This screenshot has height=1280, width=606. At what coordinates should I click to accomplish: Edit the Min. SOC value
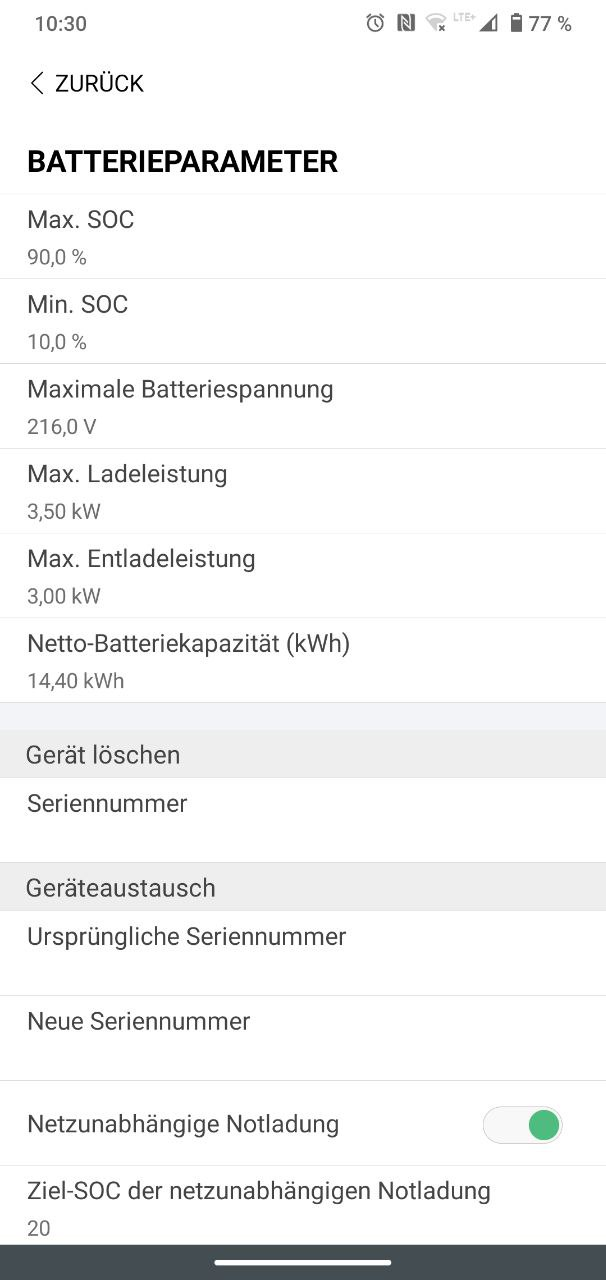pos(302,322)
